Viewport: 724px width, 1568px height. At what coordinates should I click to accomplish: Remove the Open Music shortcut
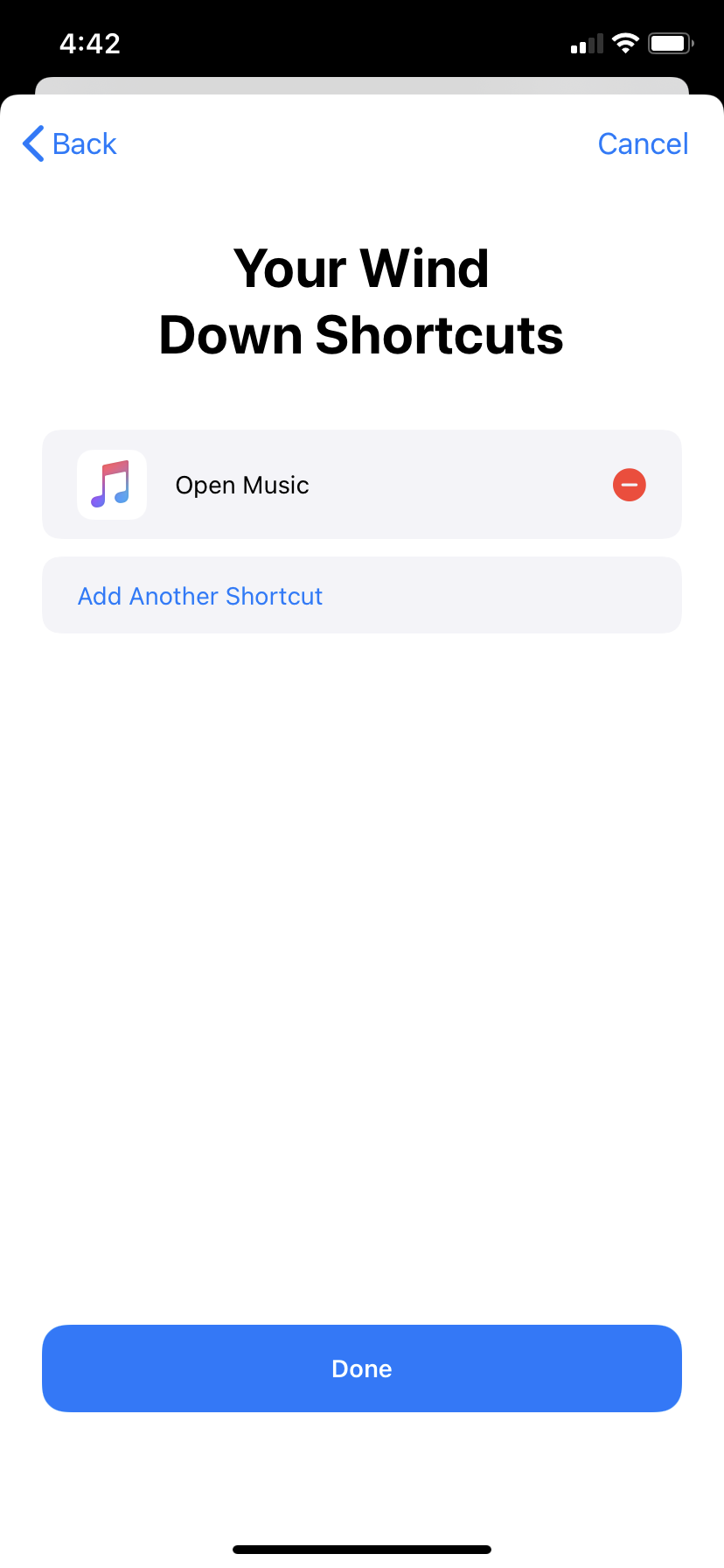[x=629, y=485]
